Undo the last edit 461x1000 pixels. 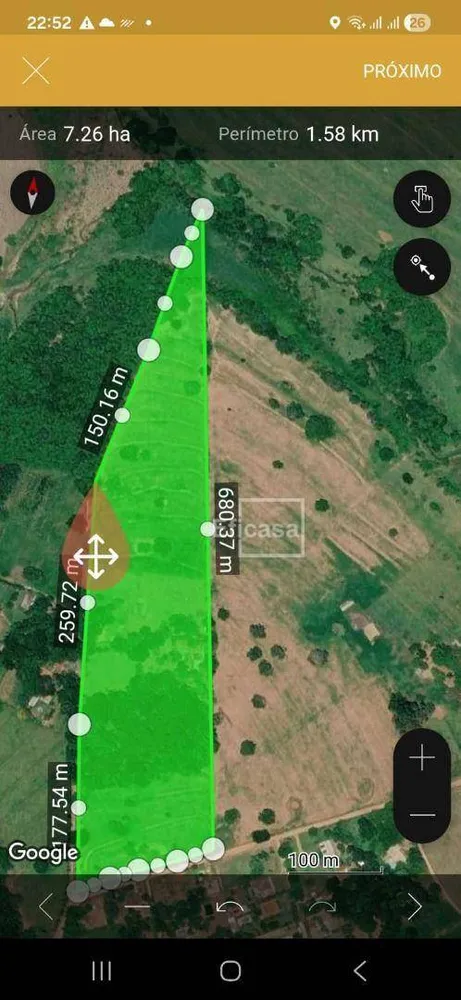[x=230, y=906]
